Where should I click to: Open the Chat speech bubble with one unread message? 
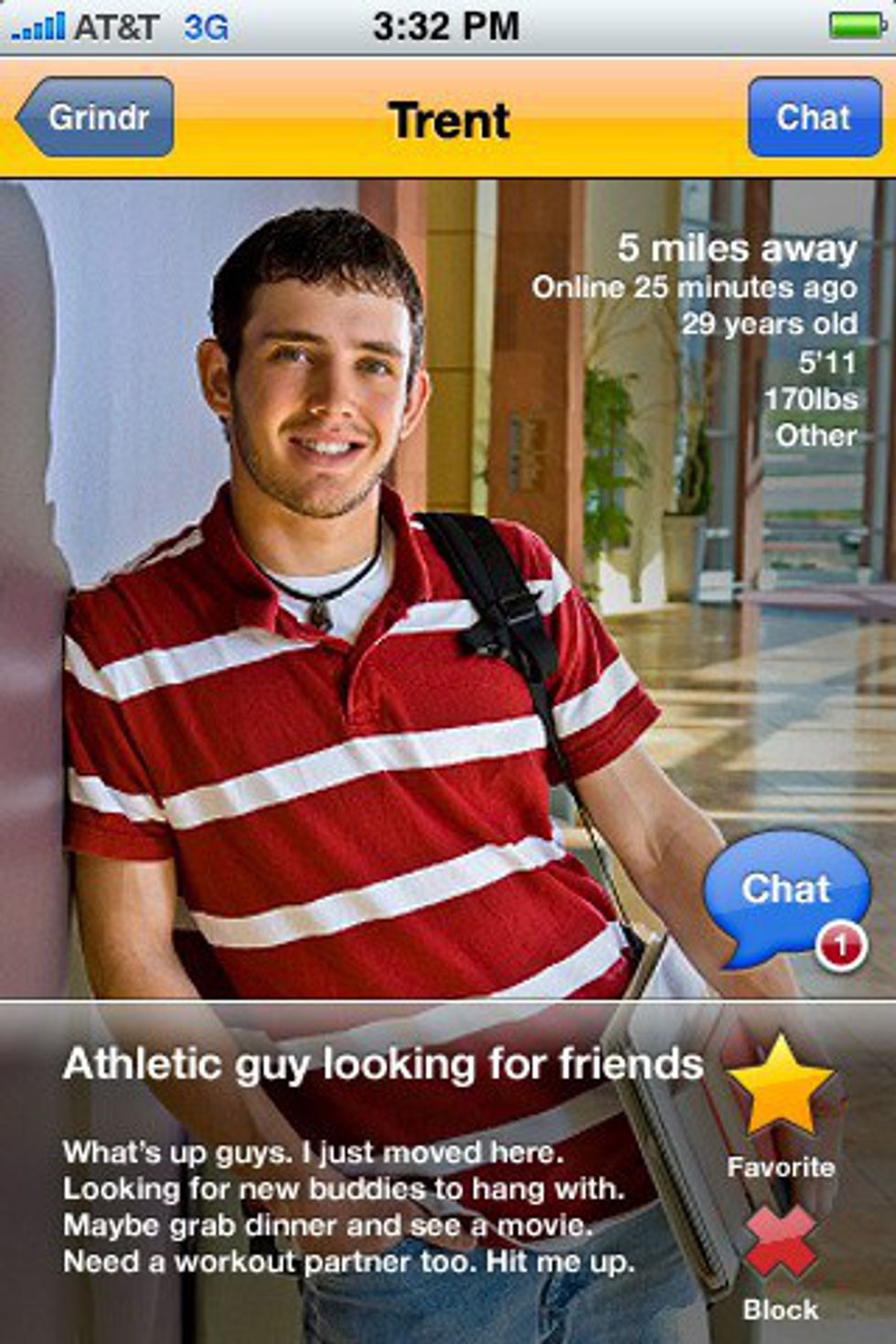pos(784,894)
